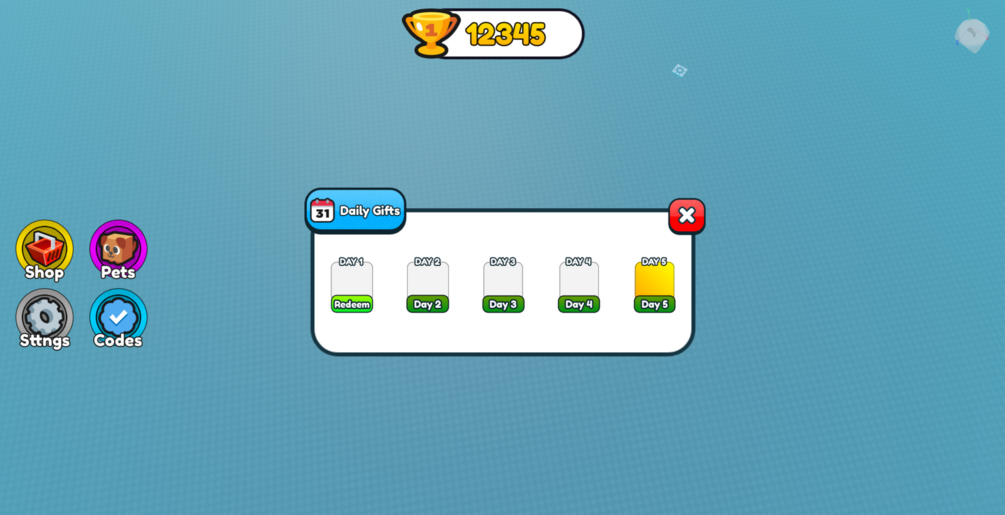Select the Day 3 gift button
The height and width of the screenshot is (515, 1005).
coord(503,304)
